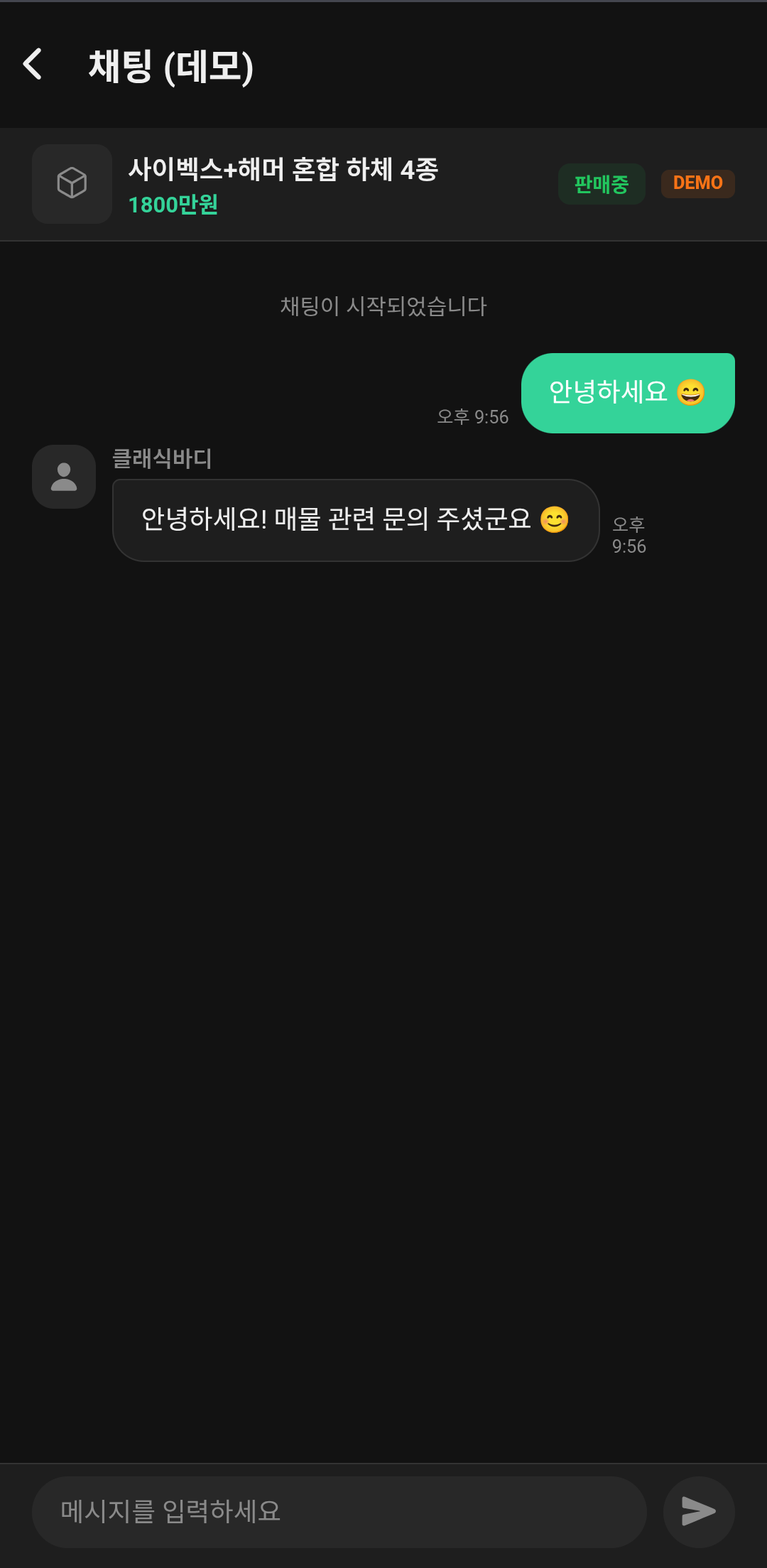The image size is (767, 1568).
Task: Tap the green 안녕하세요 message bubble
Action: click(628, 391)
